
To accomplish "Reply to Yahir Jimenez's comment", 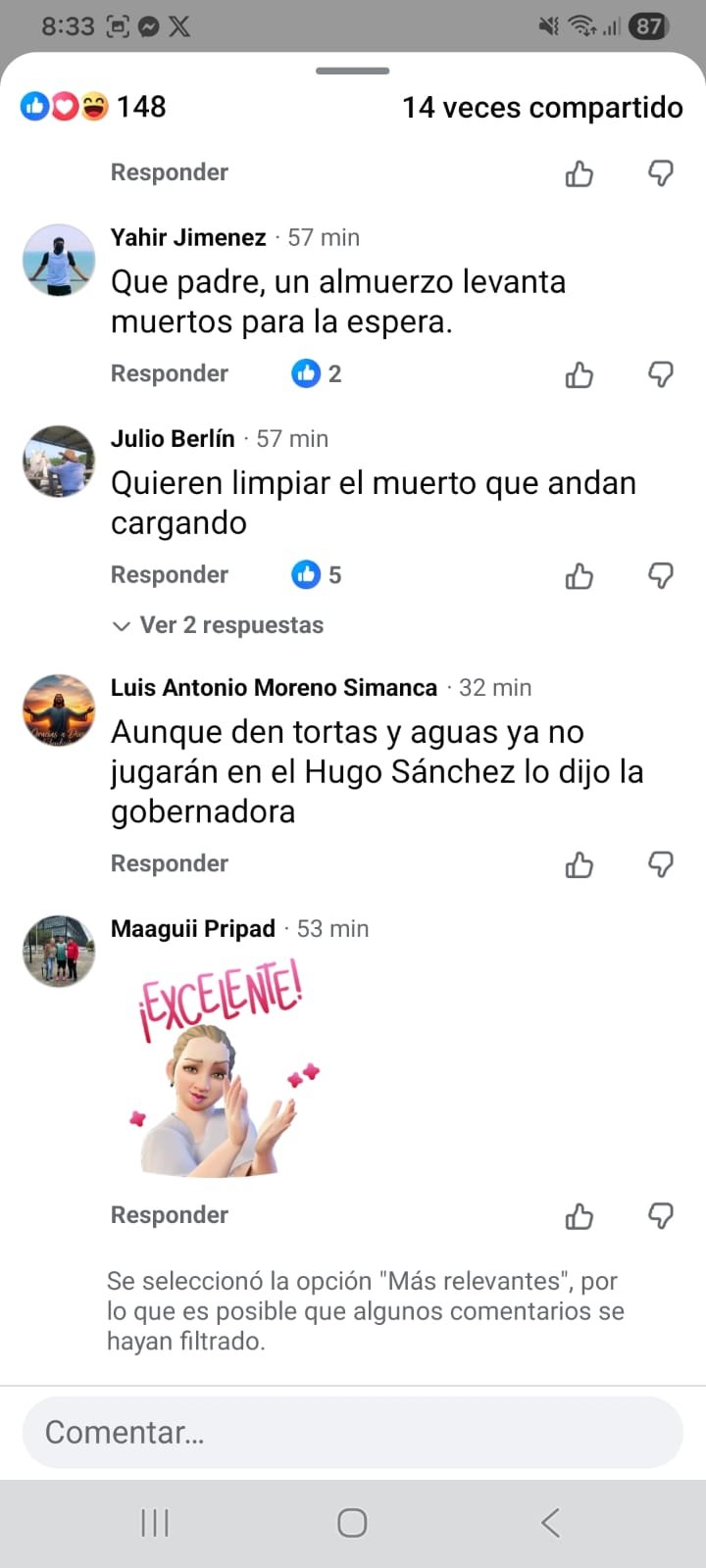I will point(169,373).
